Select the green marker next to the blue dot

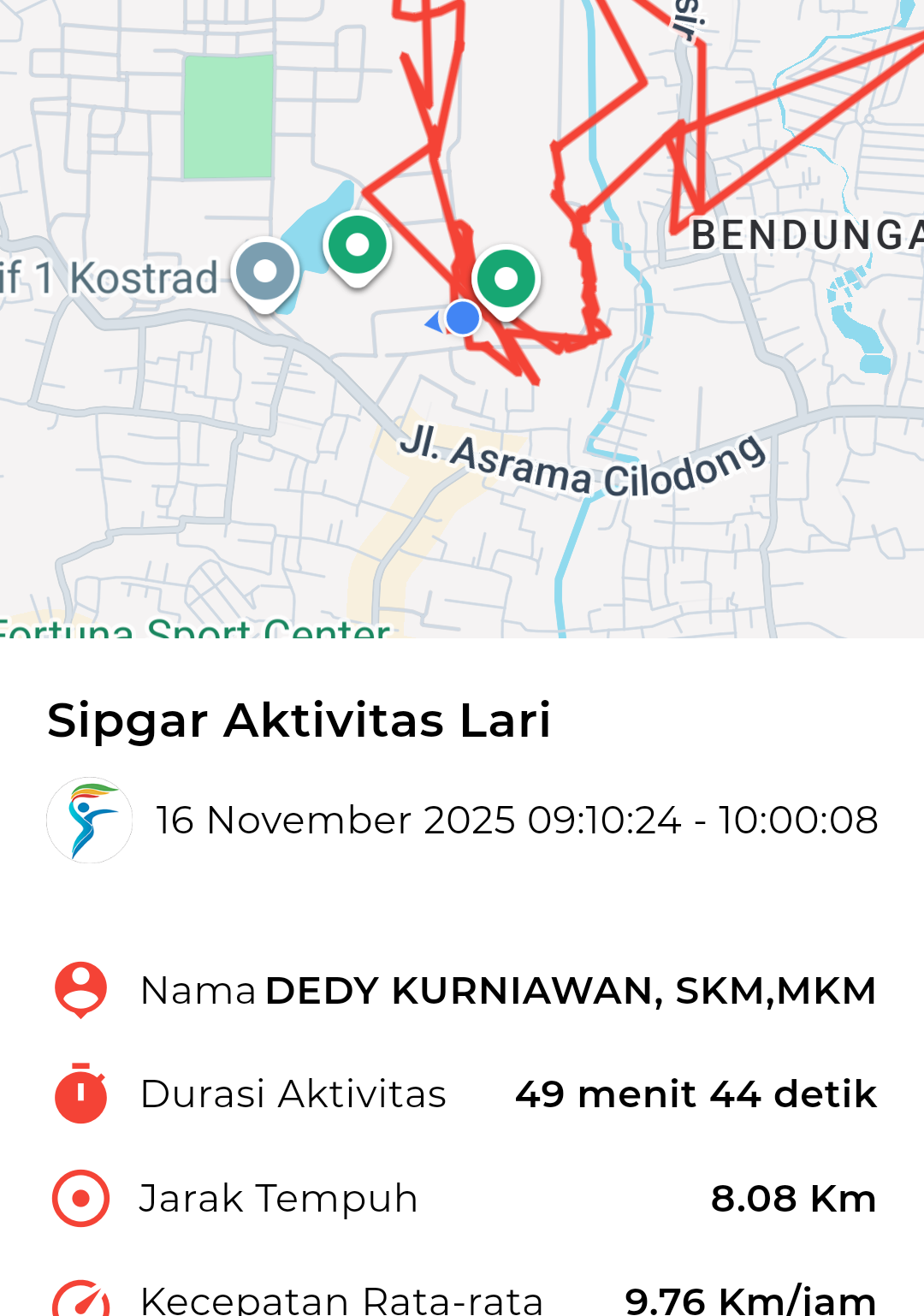point(506,280)
